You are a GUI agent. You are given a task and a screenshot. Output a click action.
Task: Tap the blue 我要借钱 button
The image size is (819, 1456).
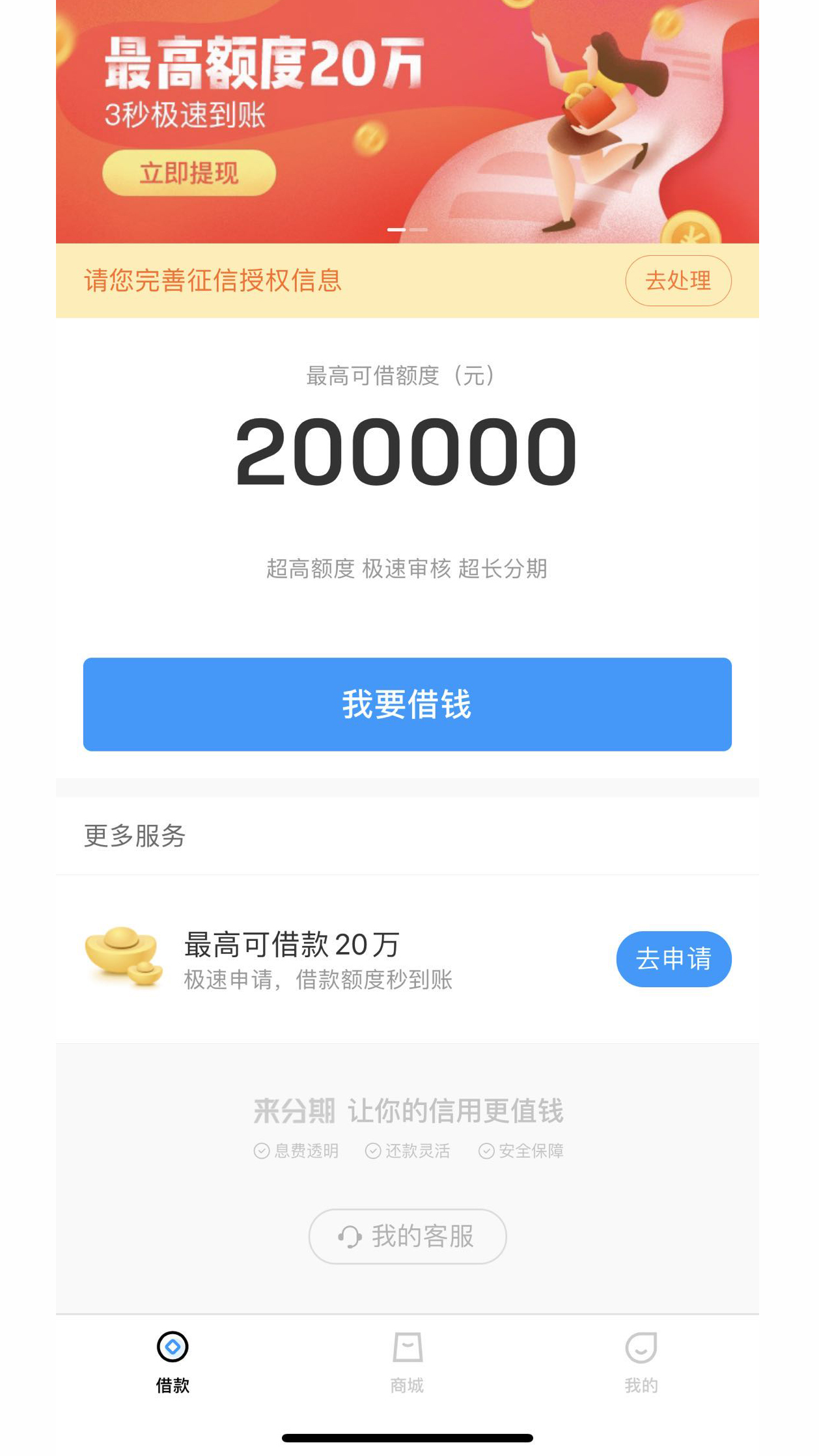(407, 704)
